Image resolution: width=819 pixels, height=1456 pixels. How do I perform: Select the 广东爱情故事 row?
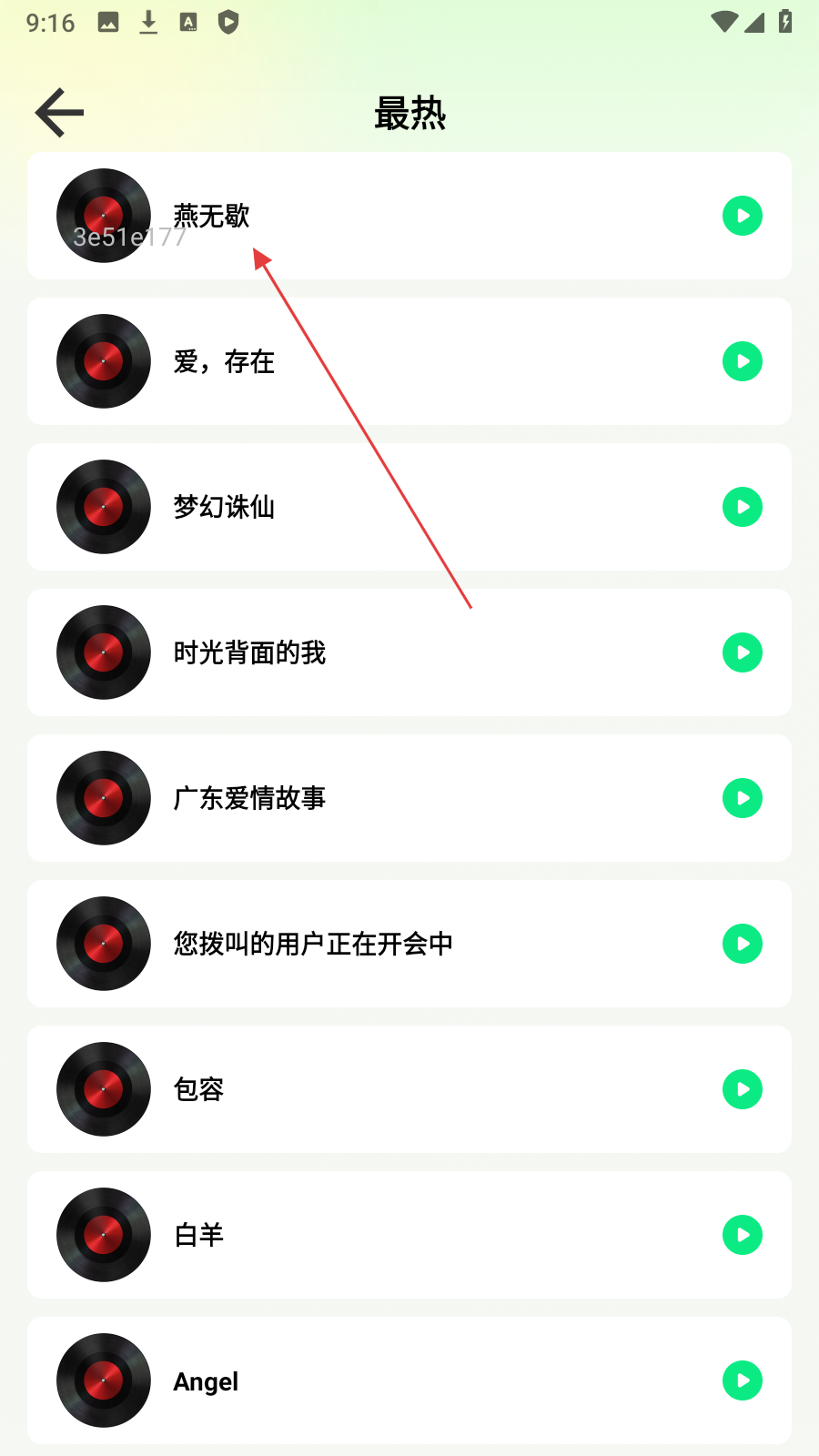(x=409, y=798)
